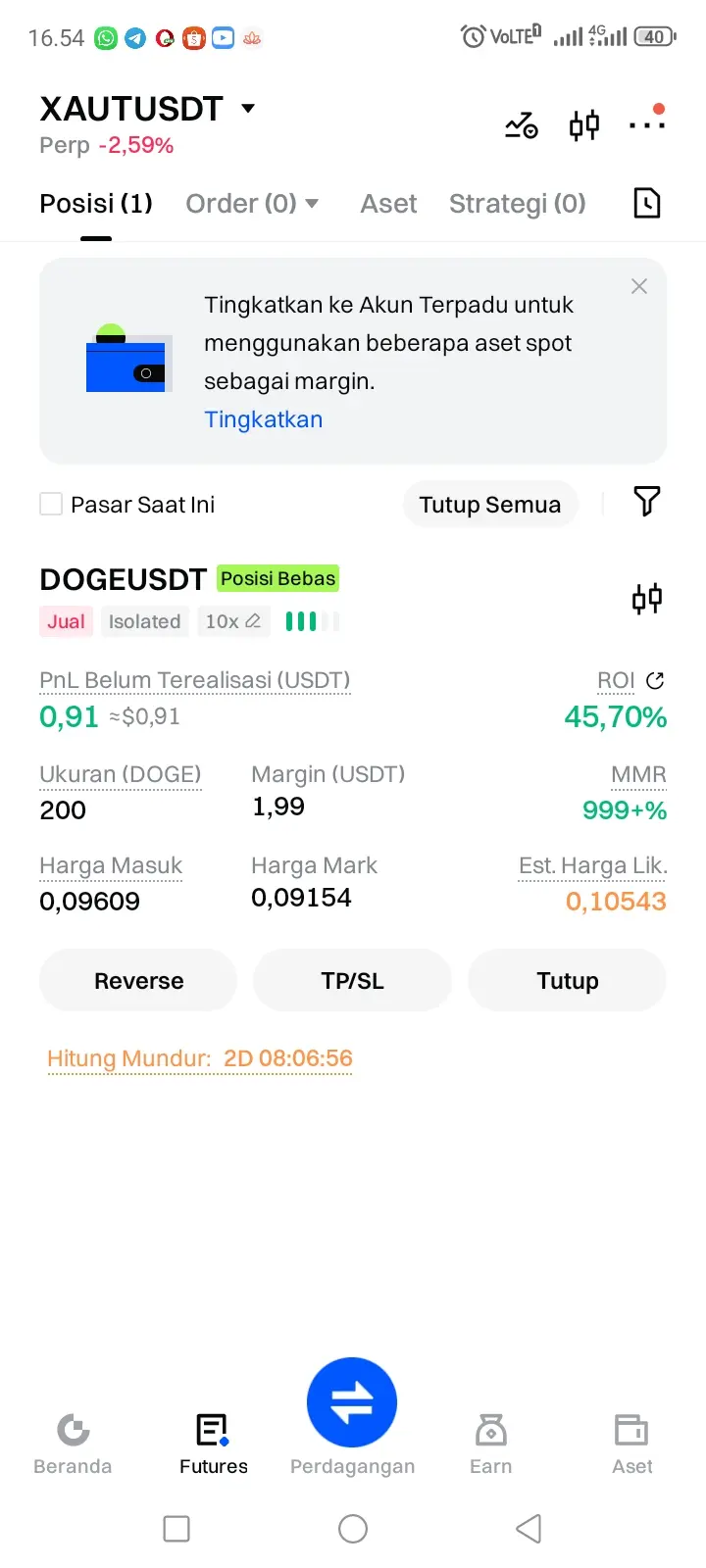Edit the 10x leverage chip
Image resolution: width=706 pixels, height=1568 pixels.
(x=233, y=621)
